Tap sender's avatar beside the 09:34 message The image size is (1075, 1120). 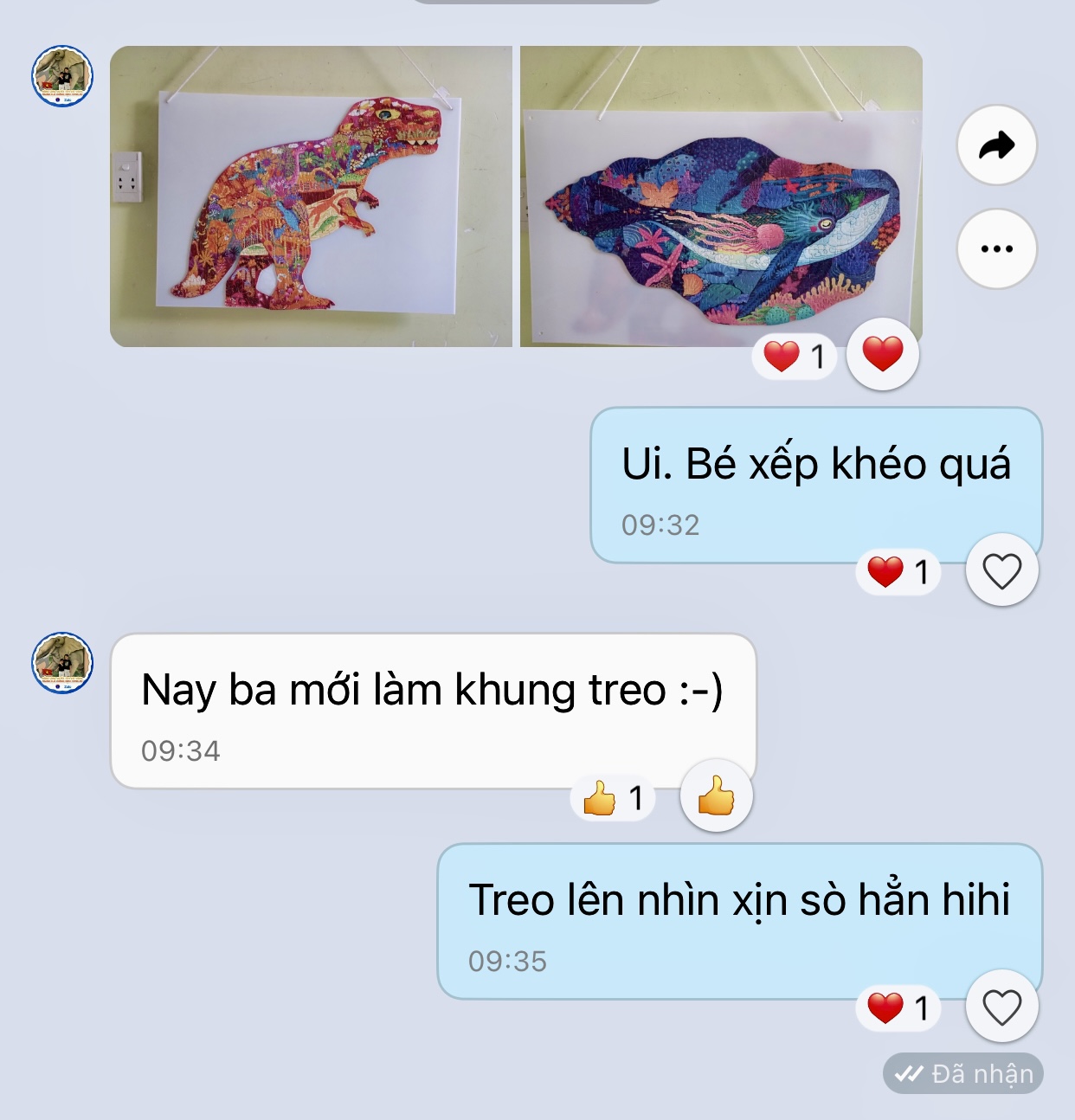pyautogui.click(x=62, y=663)
